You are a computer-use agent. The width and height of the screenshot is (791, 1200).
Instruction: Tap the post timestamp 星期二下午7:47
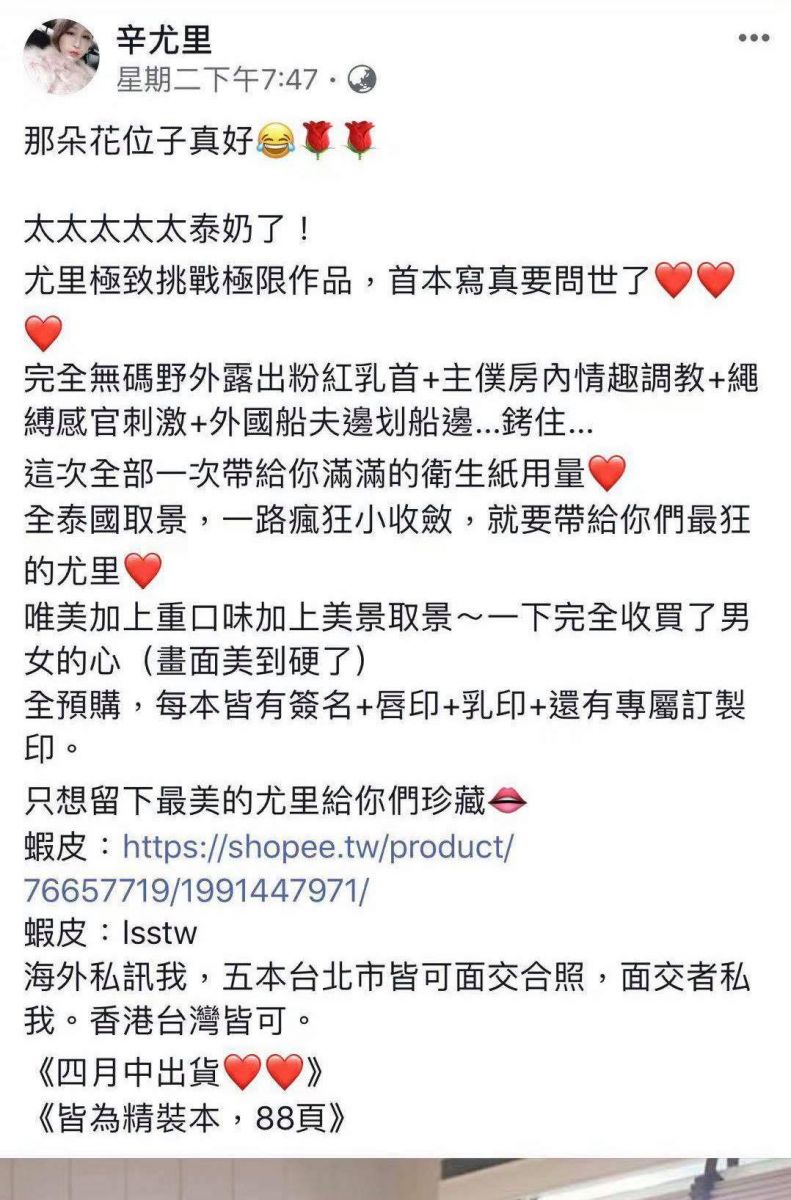click(x=217, y=79)
